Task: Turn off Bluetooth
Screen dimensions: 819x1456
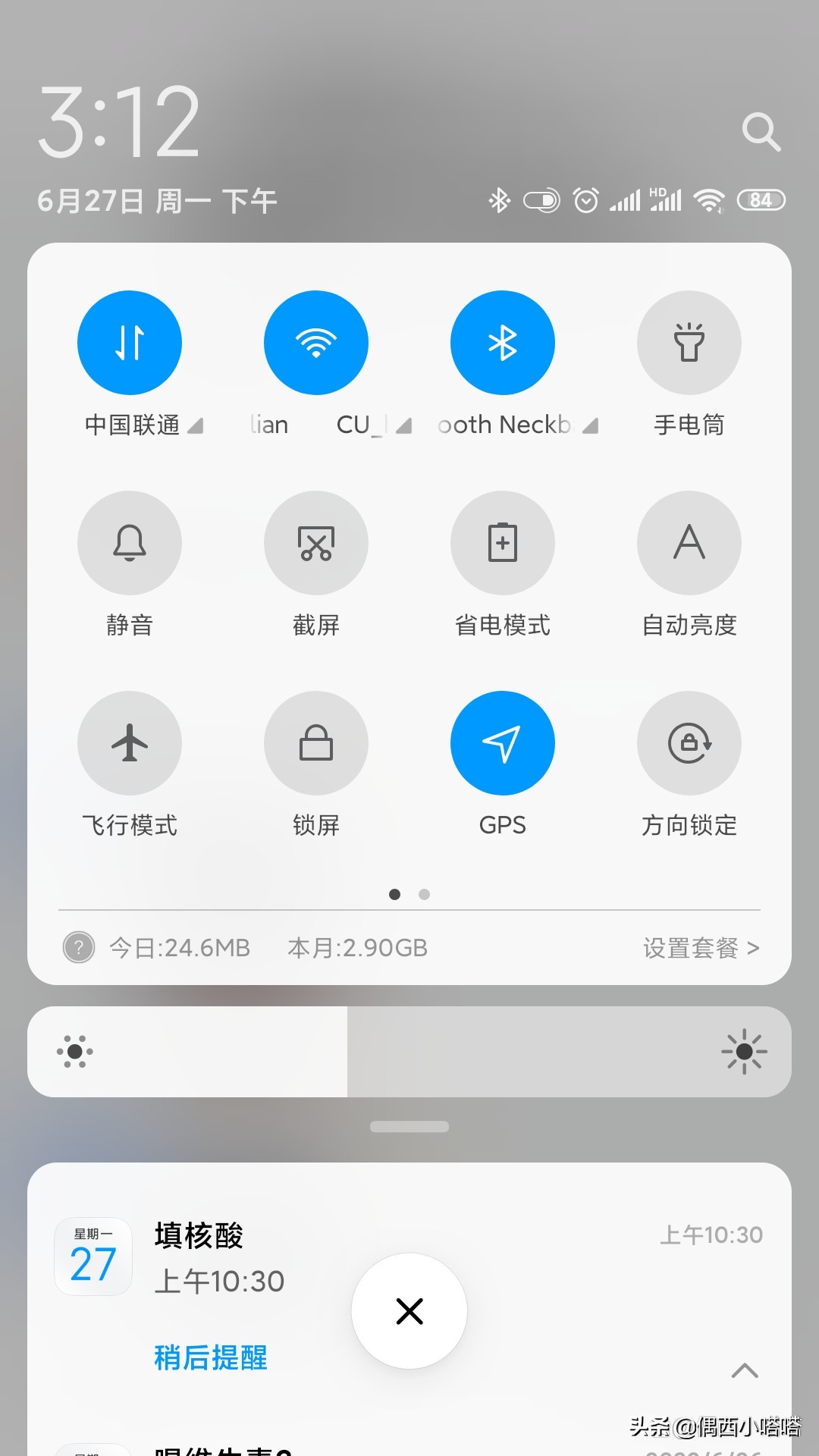Action: [x=503, y=342]
